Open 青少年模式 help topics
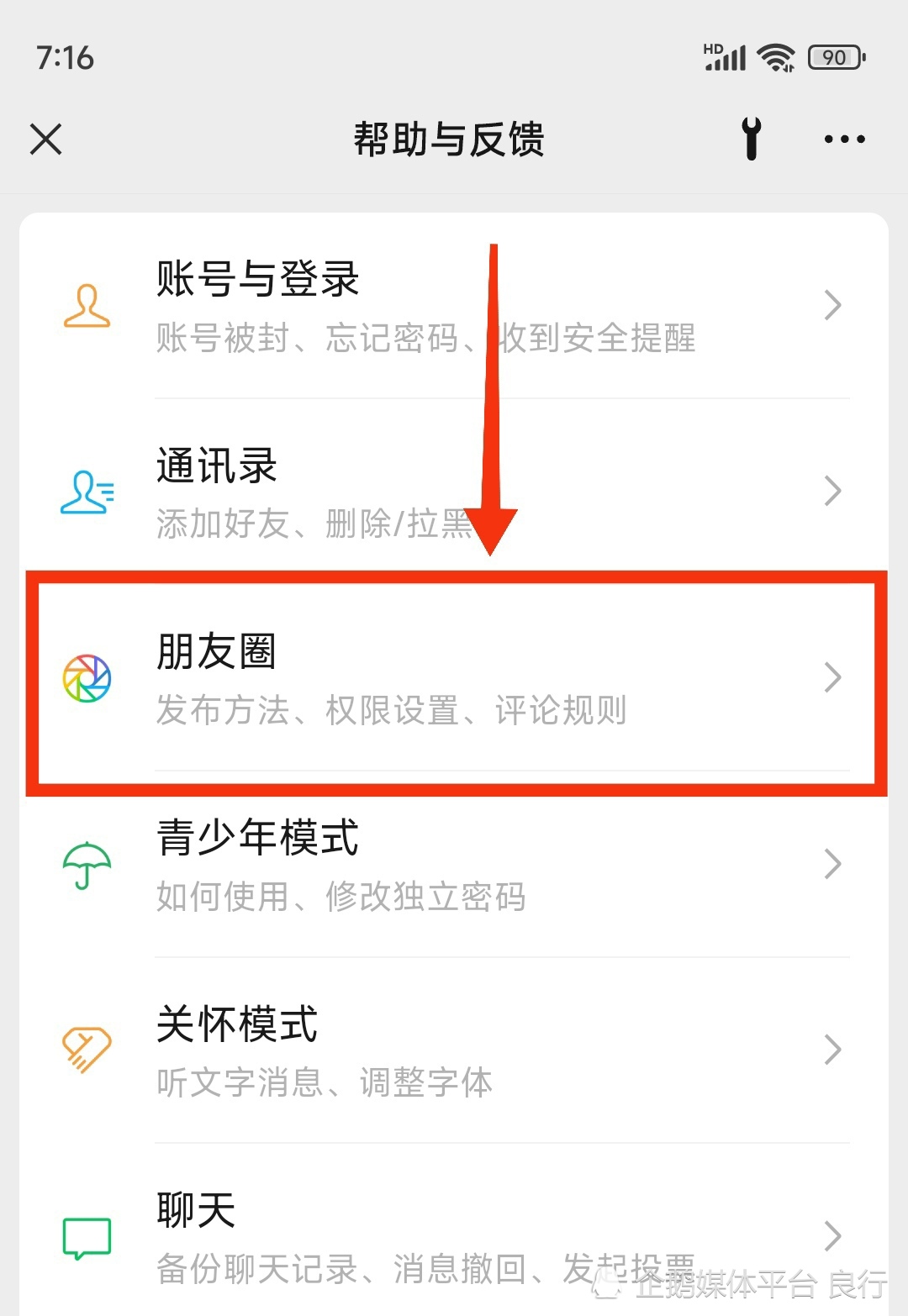 coord(454,864)
